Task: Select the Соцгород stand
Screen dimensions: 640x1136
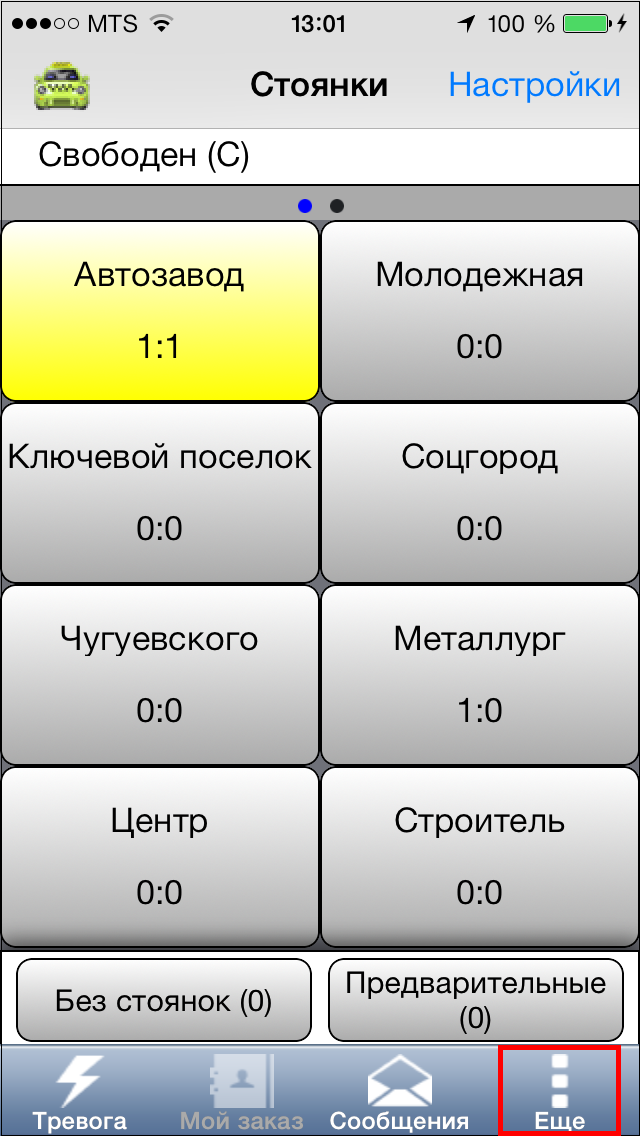Action: 479,493
